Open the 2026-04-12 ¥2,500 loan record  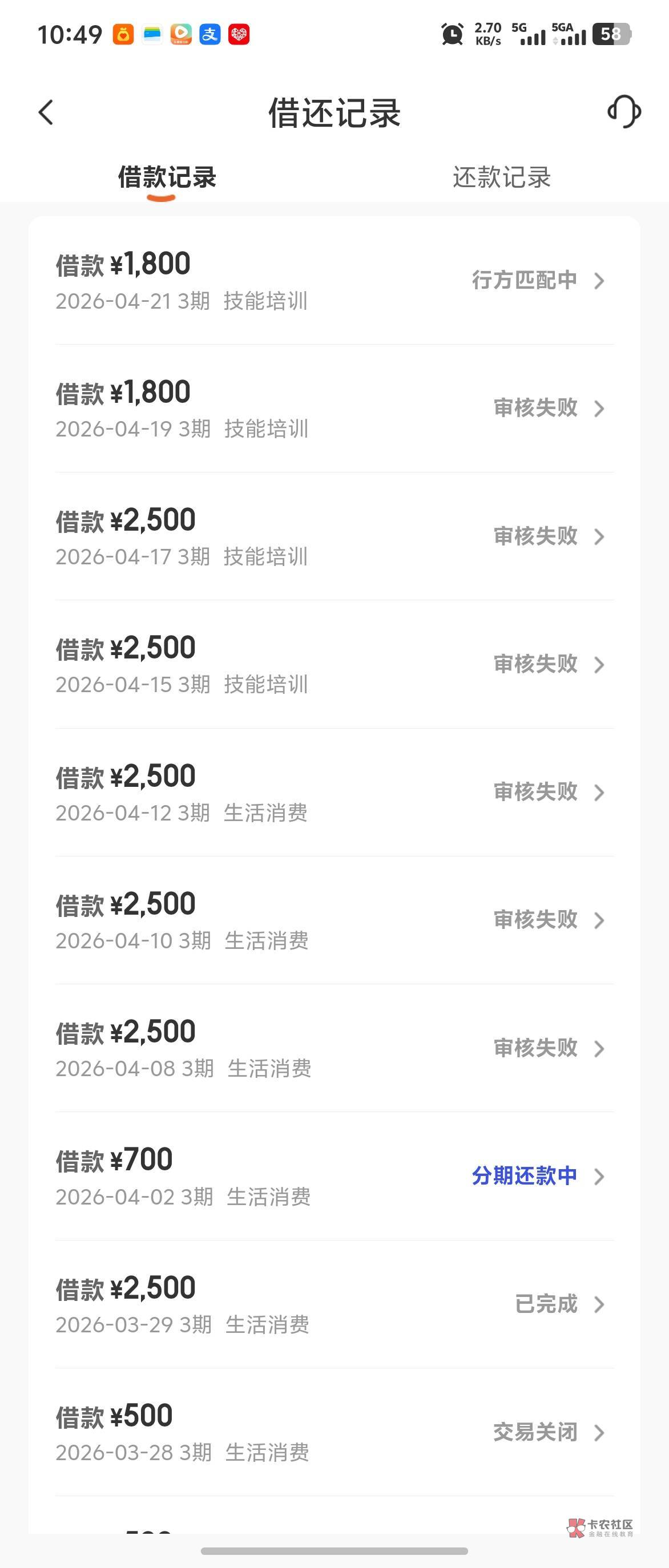pos(334,792)
